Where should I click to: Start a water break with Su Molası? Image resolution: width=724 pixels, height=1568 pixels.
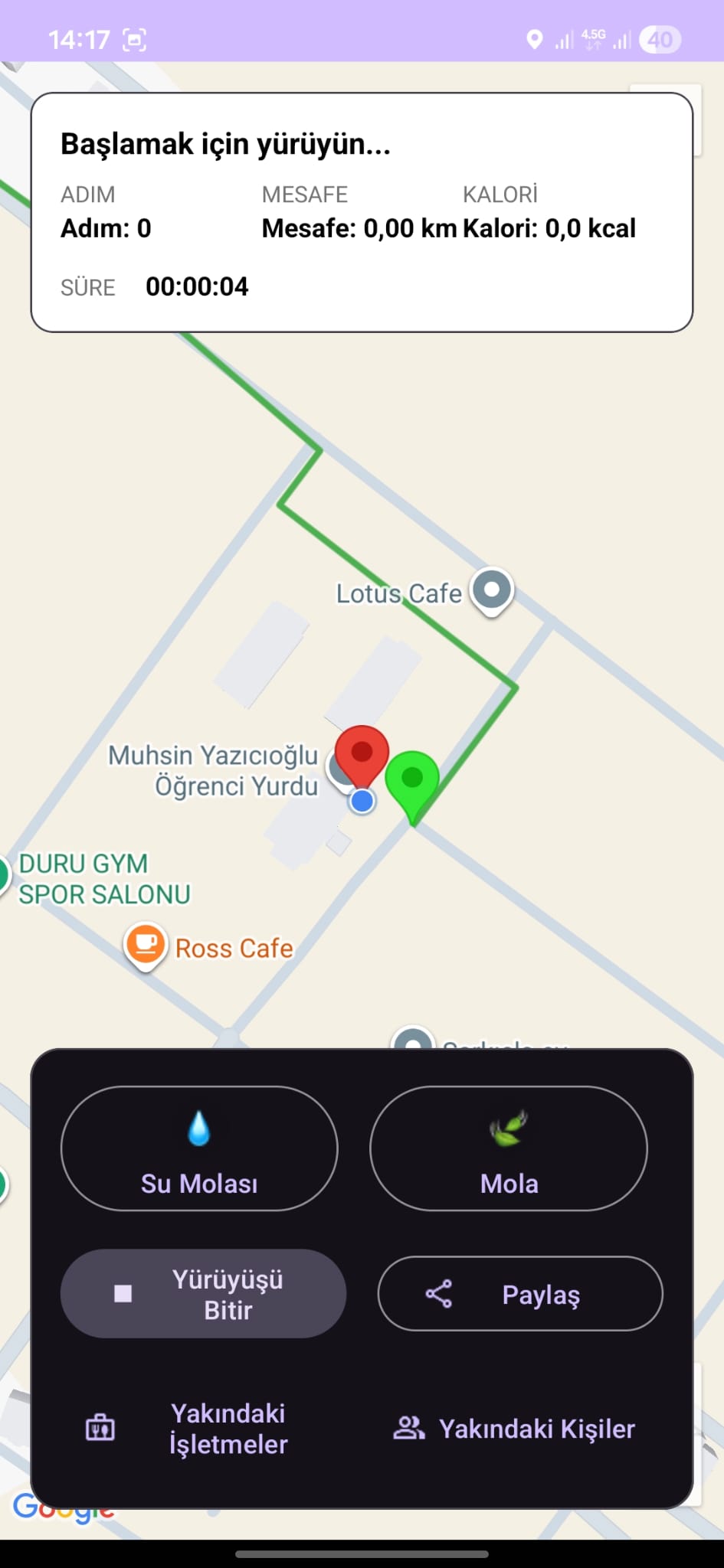199,1148
